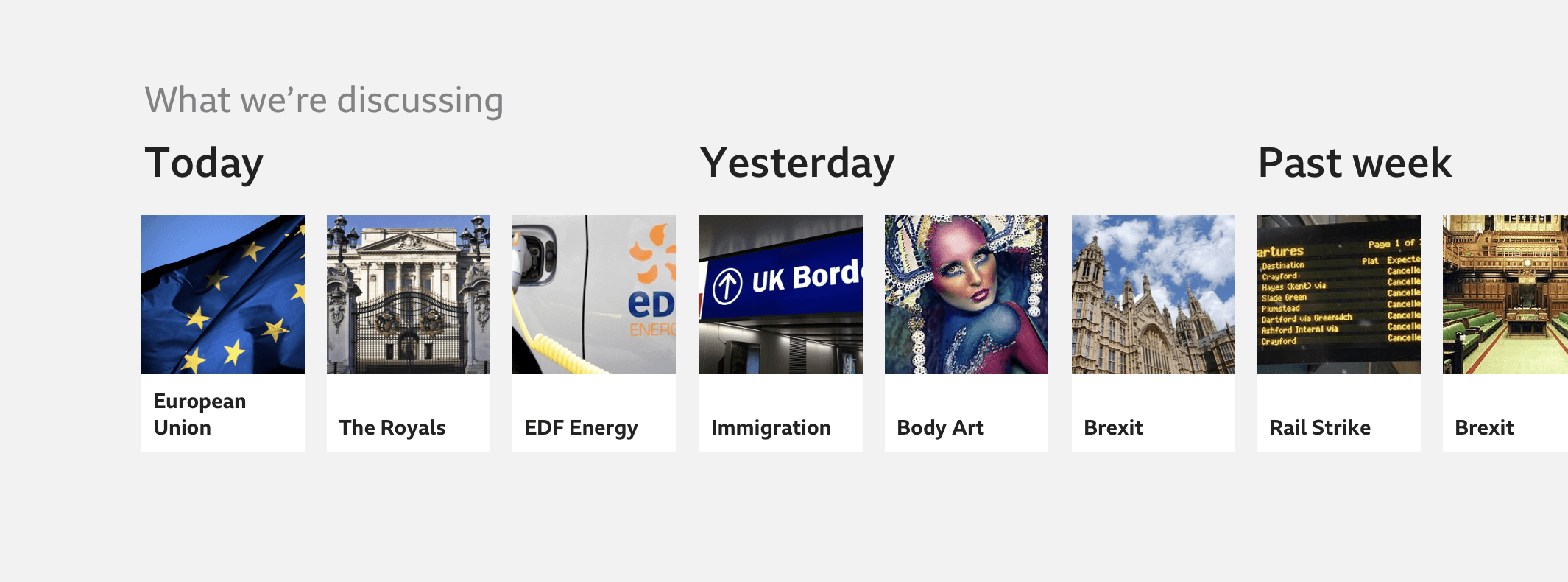The width and height of the screenshot is (1568, 582).
Task: Open the European Union topic card
Action: pos(222,333)
